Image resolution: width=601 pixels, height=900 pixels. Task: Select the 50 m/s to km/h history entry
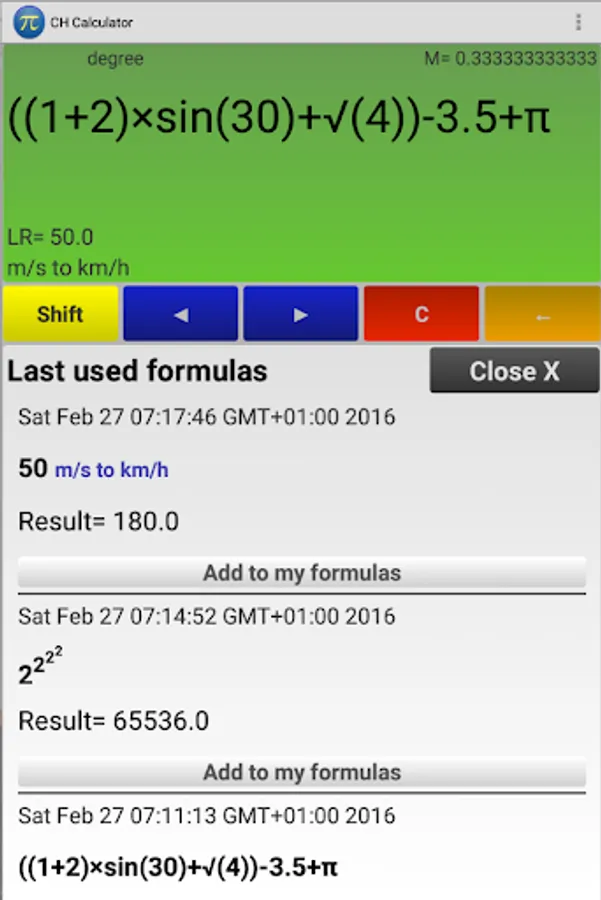click(x=93, y=468)
